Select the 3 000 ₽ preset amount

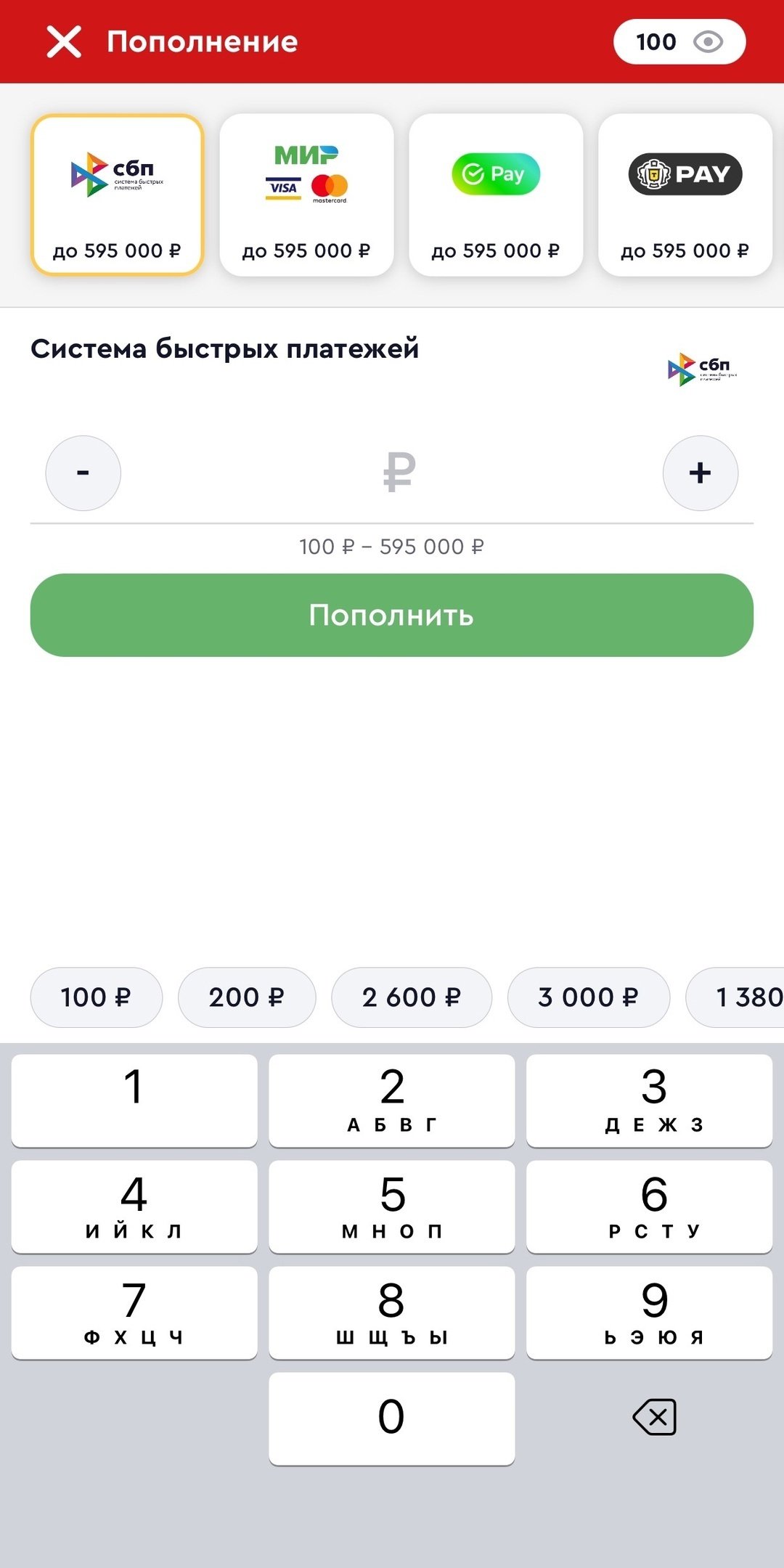pyautogui.click(x=588, y=997)
